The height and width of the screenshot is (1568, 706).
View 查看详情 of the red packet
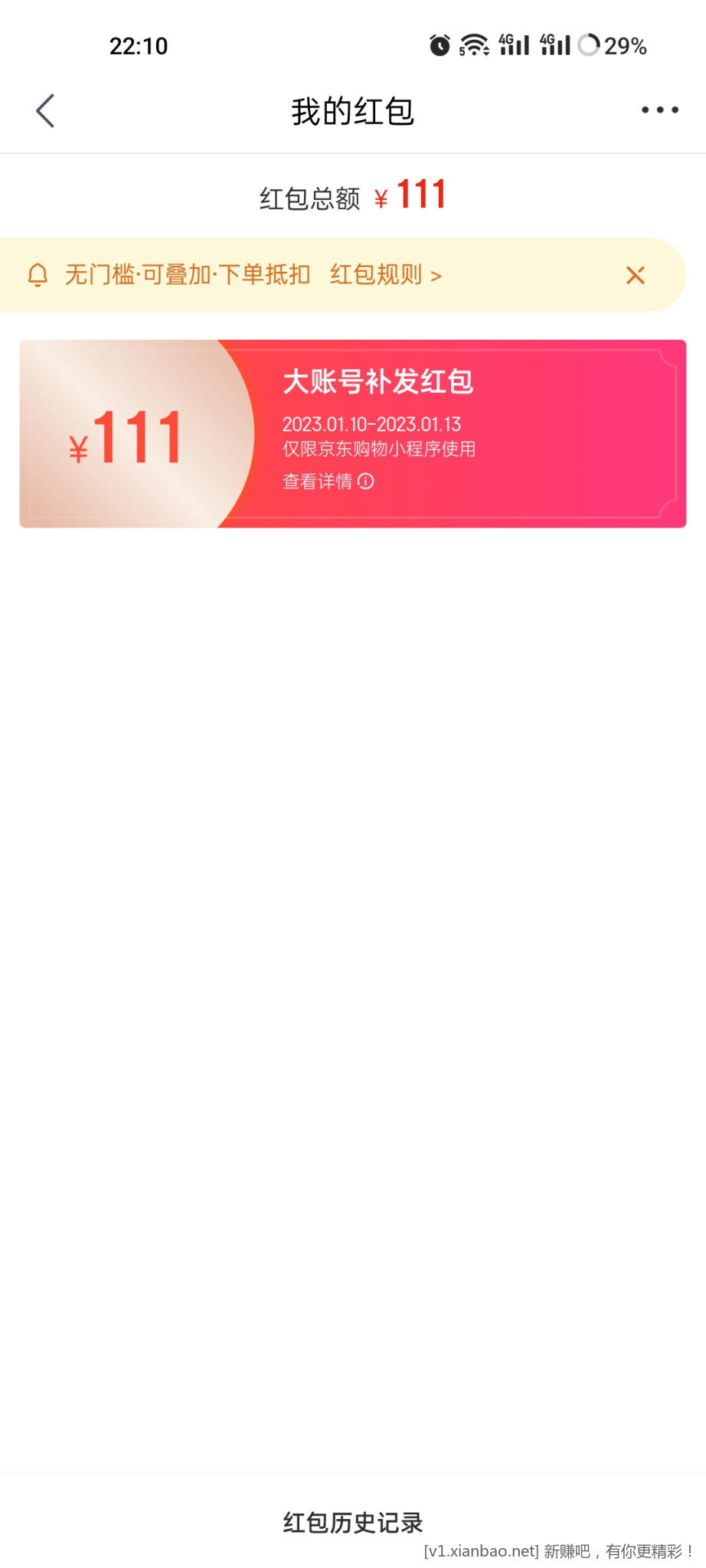(x=328, y=482)
